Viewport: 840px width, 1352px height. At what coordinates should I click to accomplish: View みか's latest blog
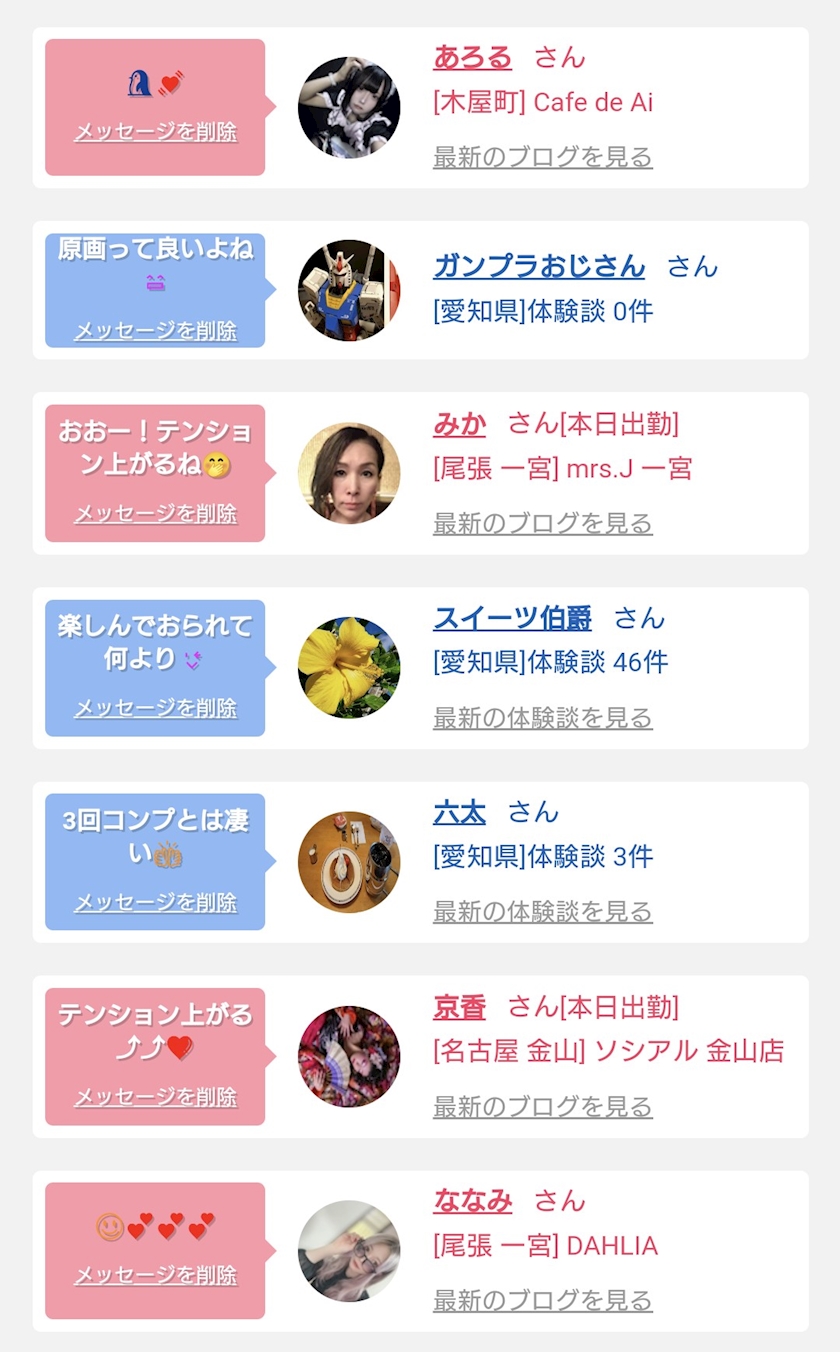click(542, 523)
